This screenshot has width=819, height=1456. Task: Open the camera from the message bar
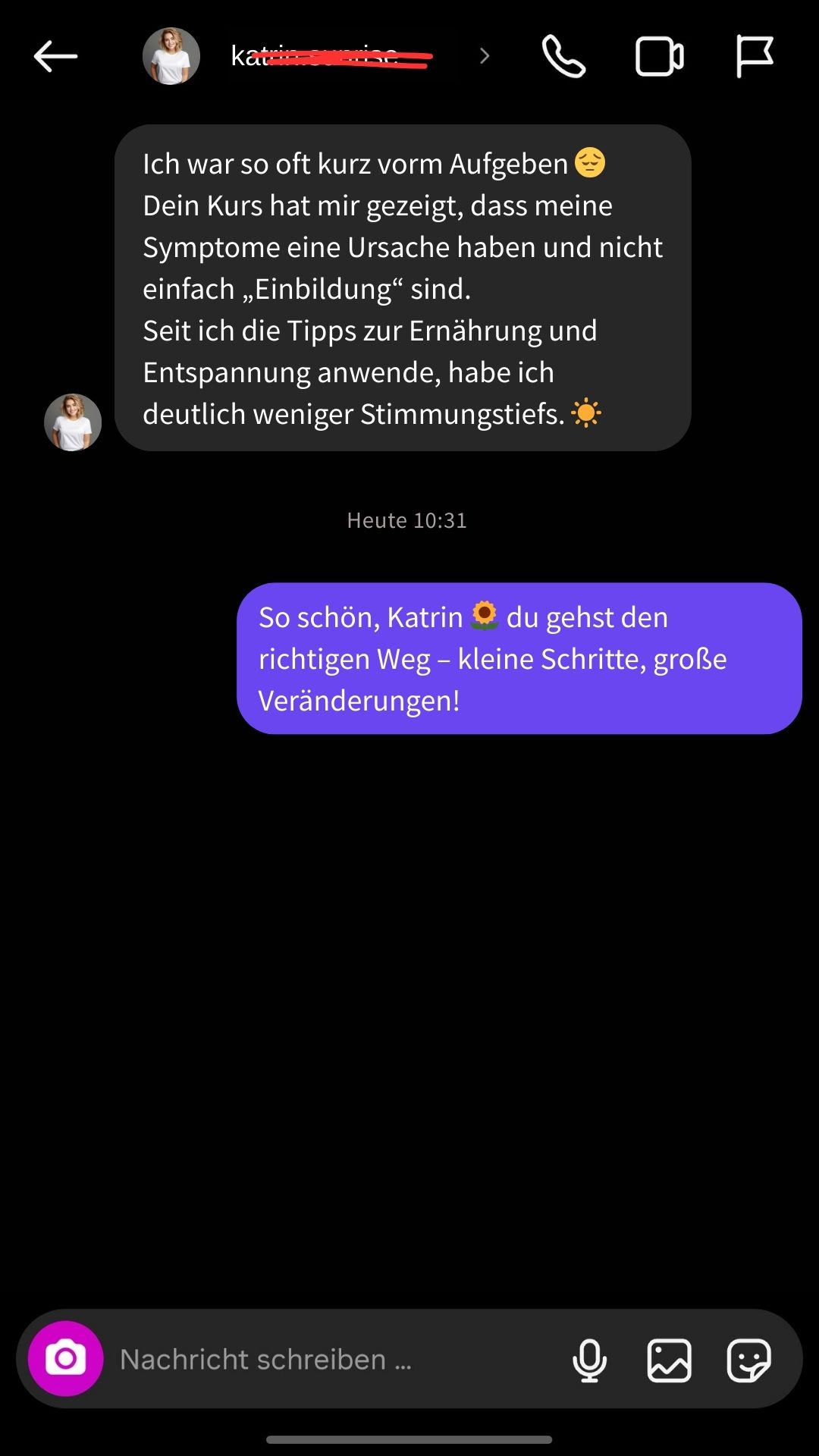point(66,1359)
